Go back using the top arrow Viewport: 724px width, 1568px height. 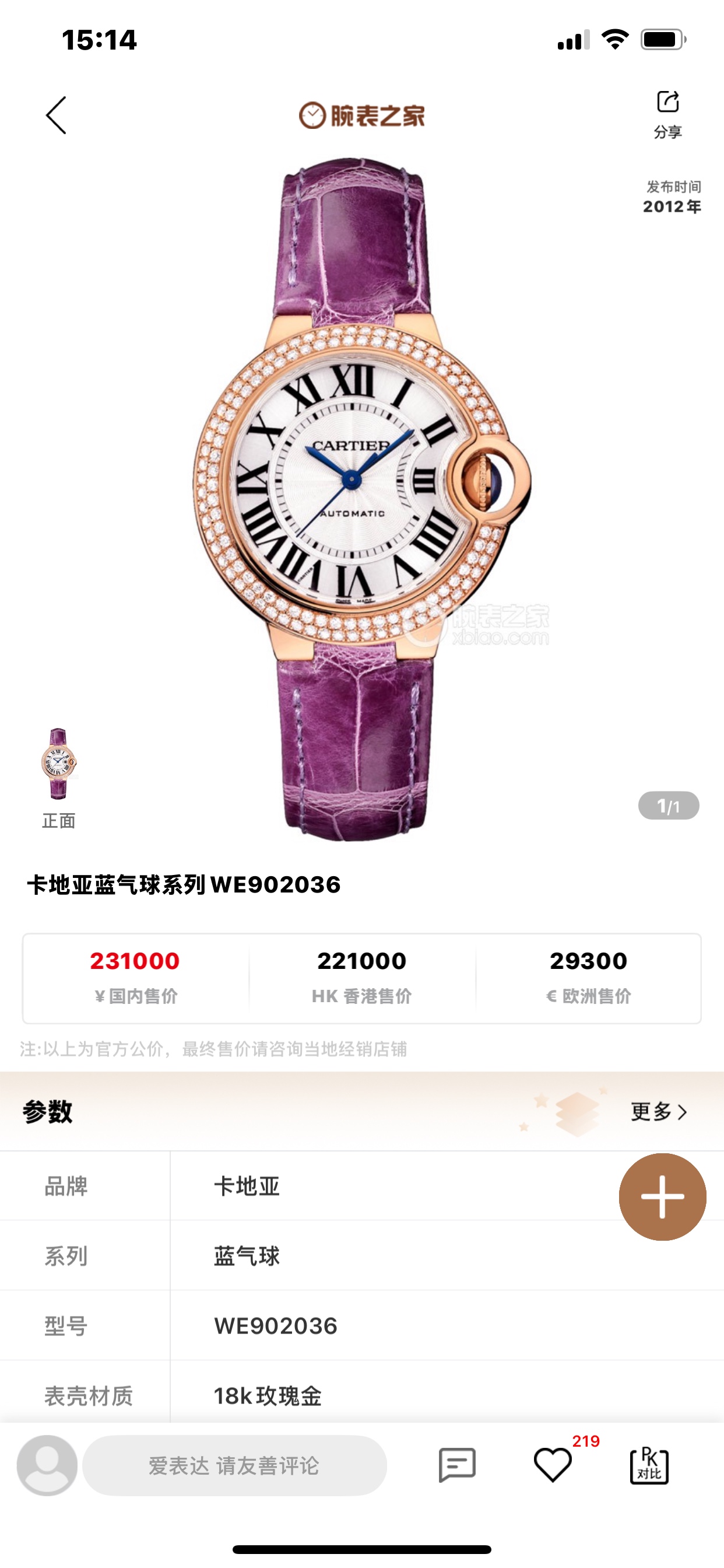[x=56, y=115]
